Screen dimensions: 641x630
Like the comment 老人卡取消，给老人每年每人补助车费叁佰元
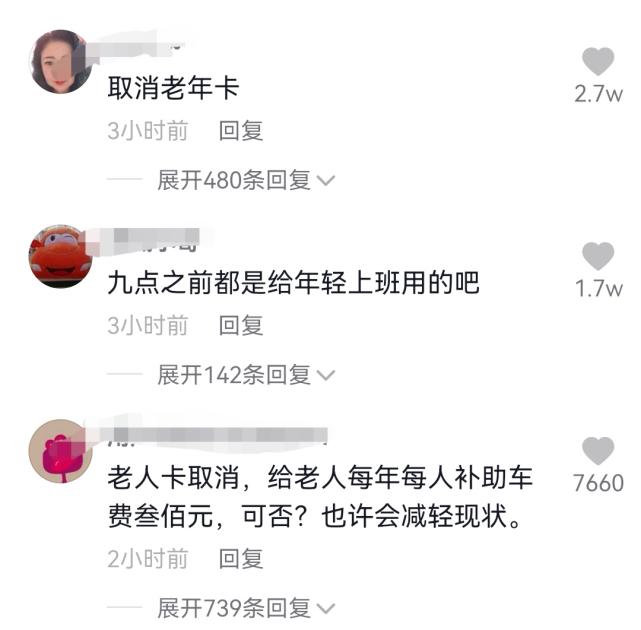[598, 451]
